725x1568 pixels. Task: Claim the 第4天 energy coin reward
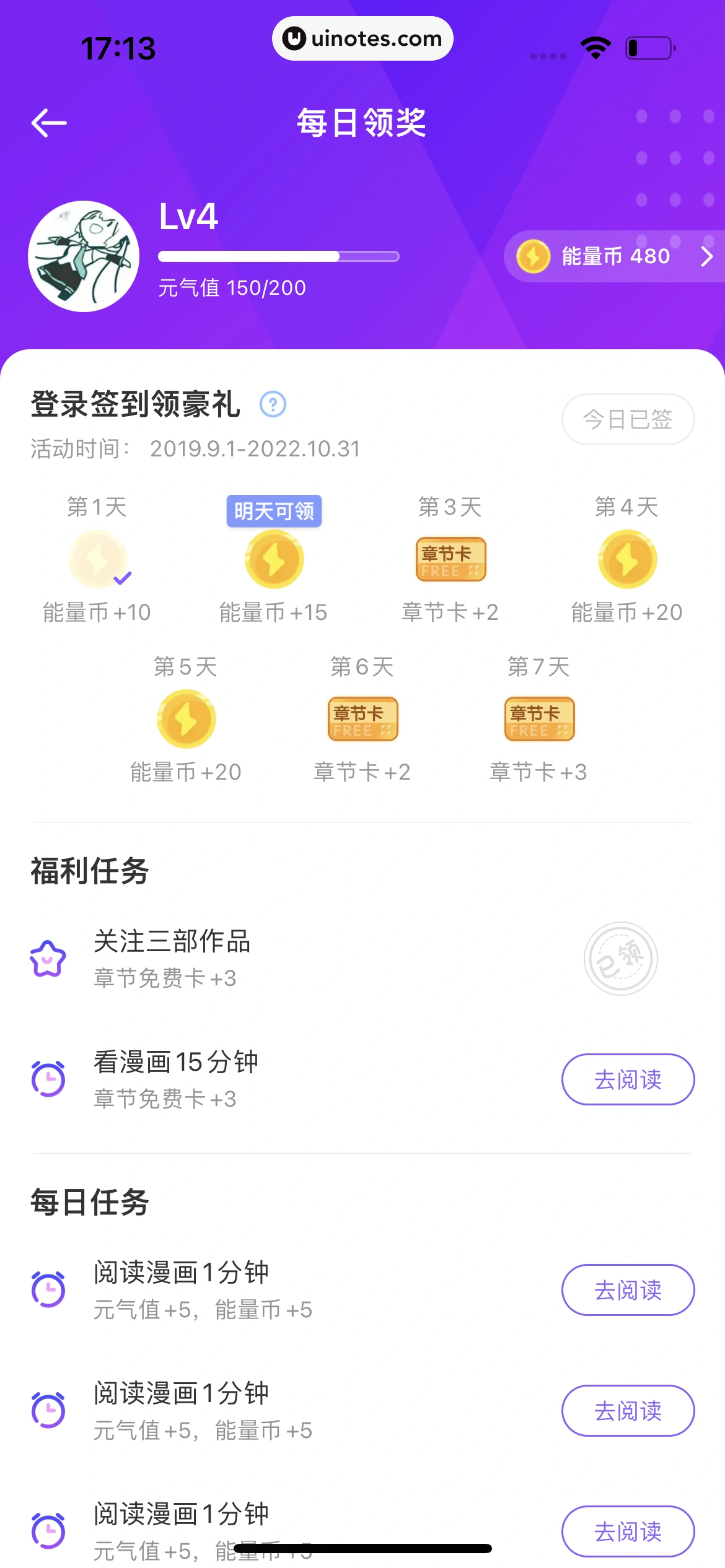[x=627, y=559]
